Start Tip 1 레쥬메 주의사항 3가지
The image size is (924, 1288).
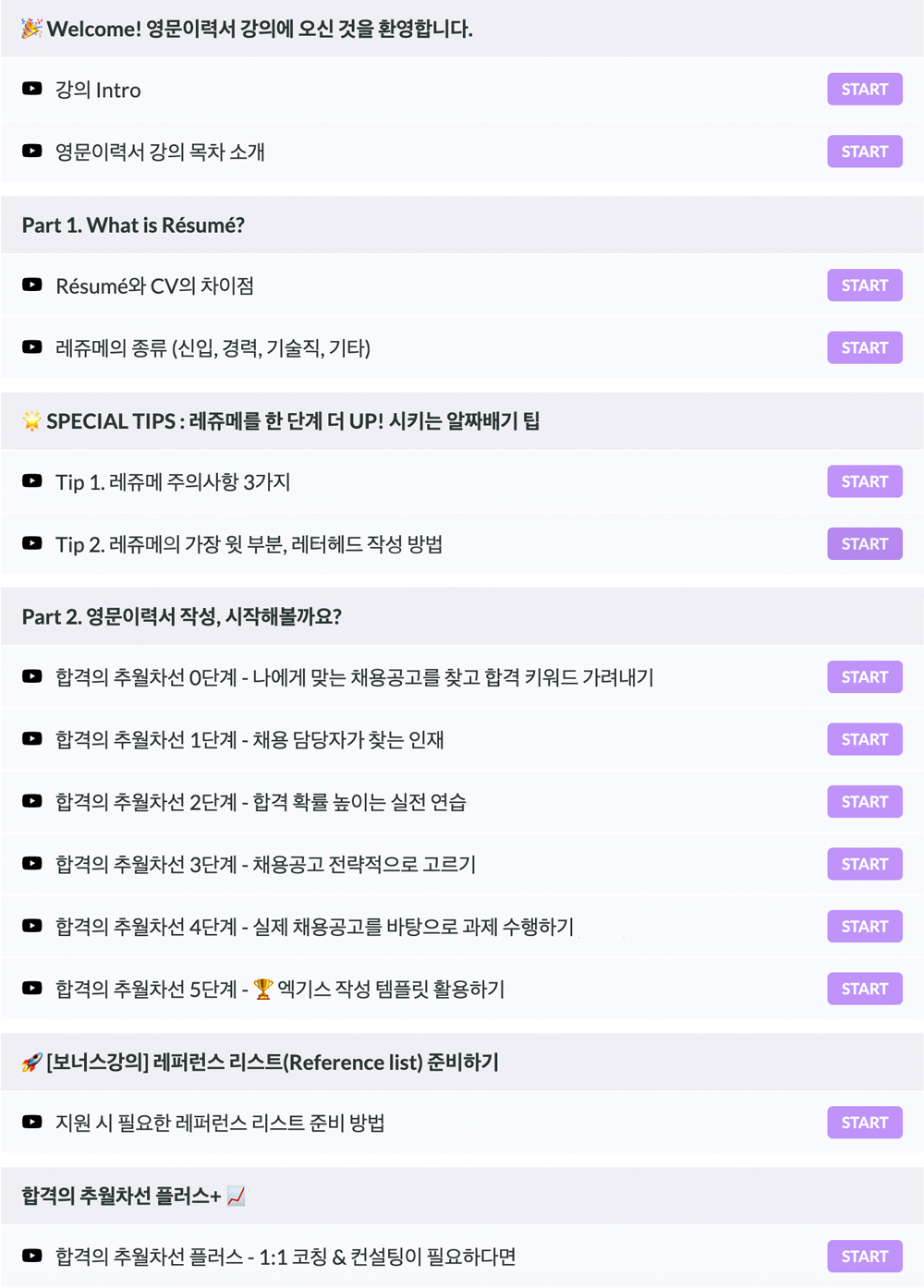[x=864, y=481]
